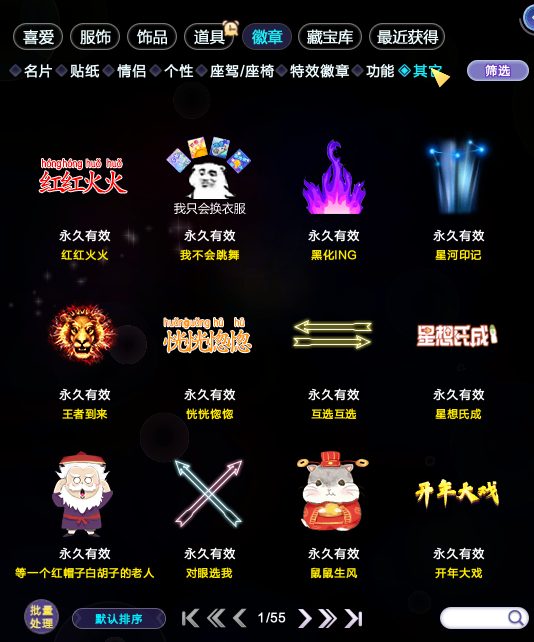This screenshot has width=534, height=642.
Task: Go to the next page
Action: 305,618
